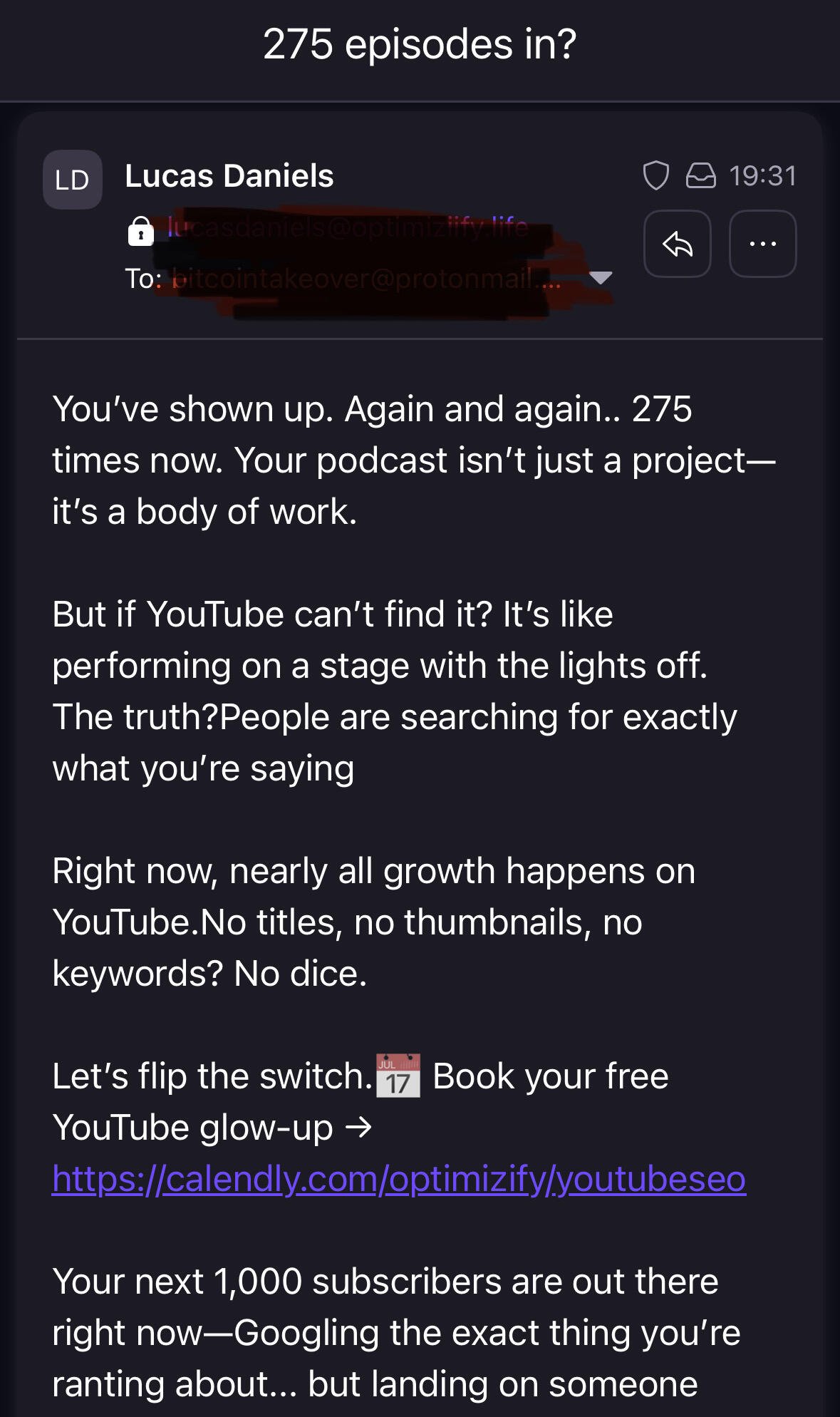
Task: Tap the lock encryption icon by sender address
Action: [141, 231]
